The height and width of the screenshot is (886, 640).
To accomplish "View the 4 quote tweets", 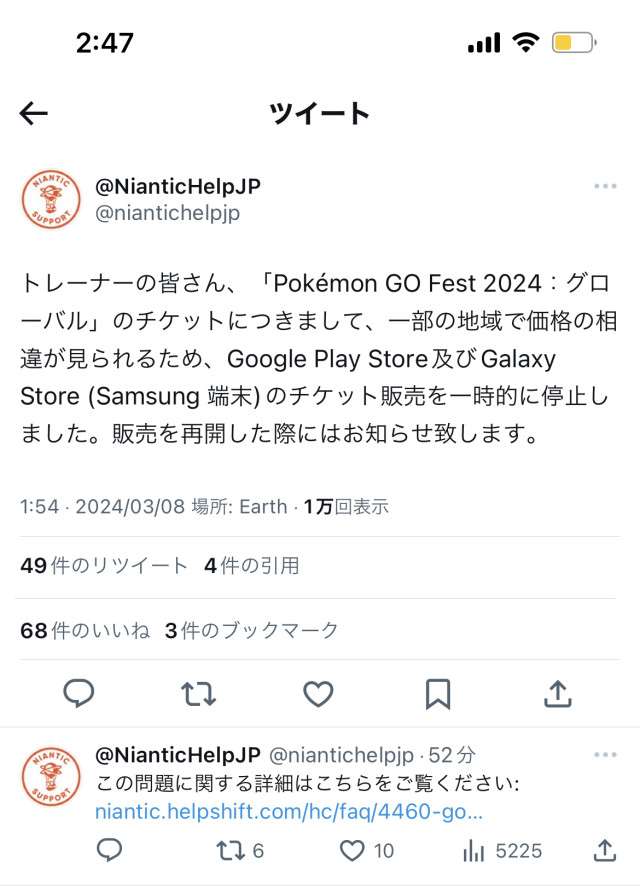I will pyautogui.click(x=251, y=565).
